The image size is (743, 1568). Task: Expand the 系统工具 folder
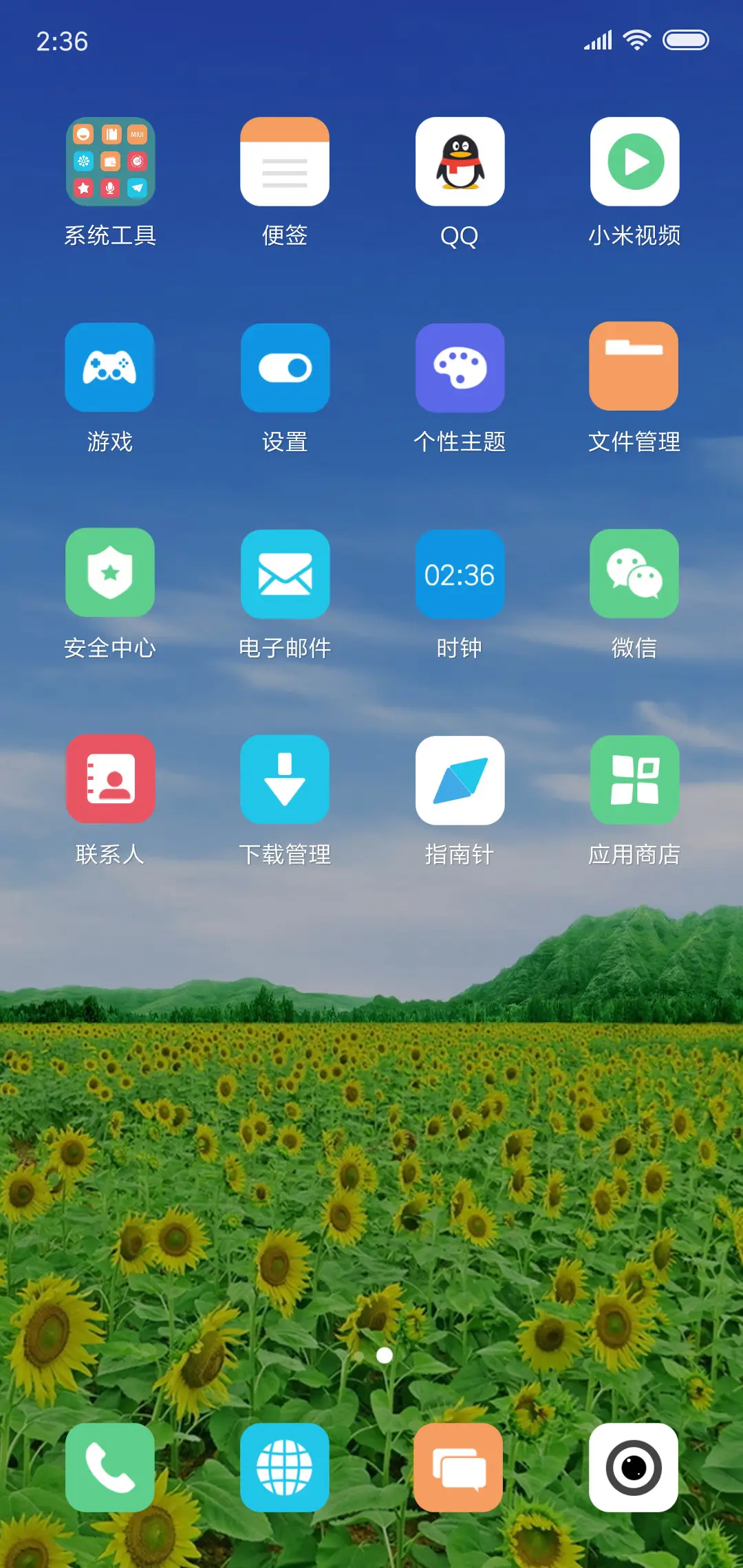click(110, 163)
